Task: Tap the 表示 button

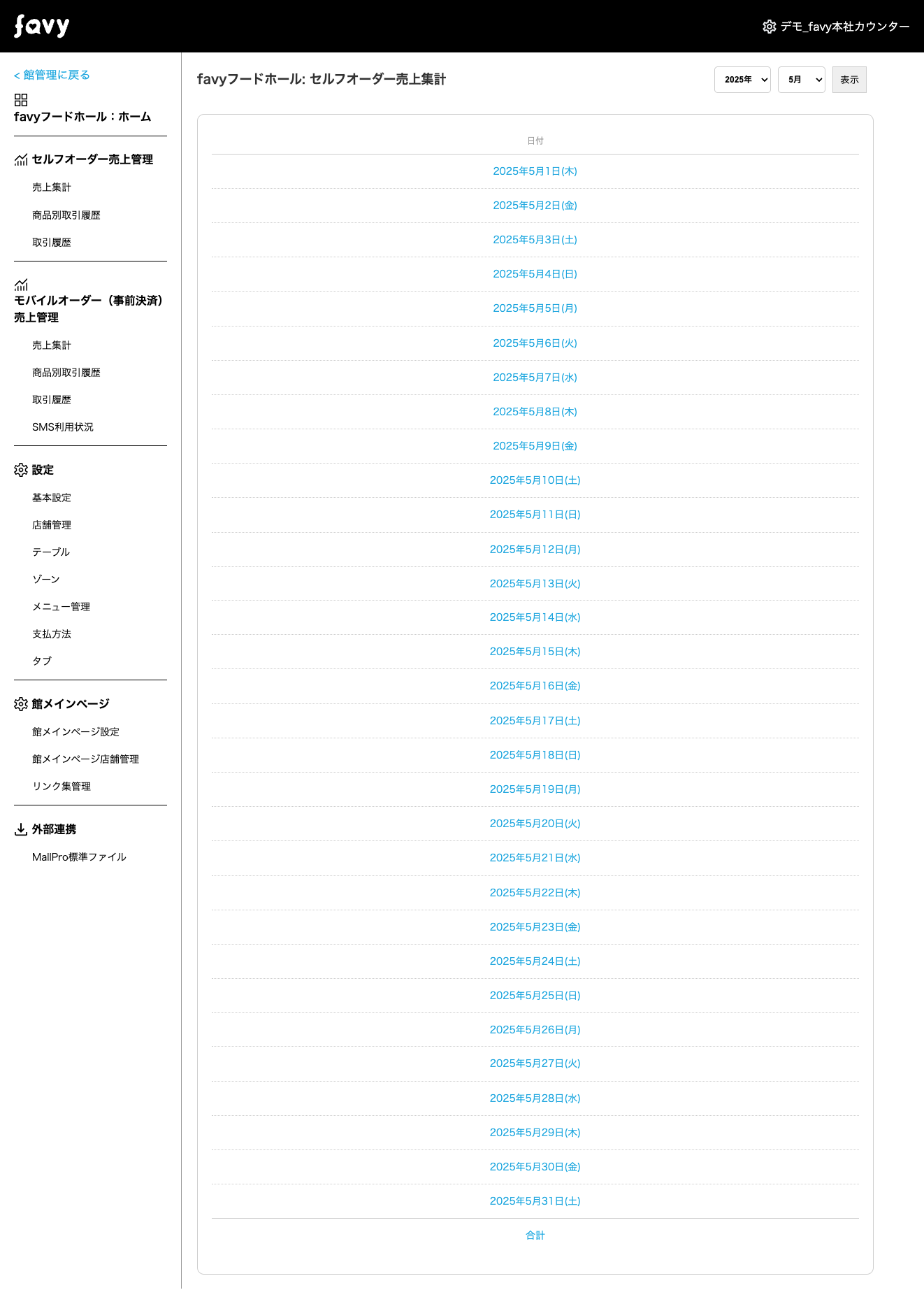Action: click(849, 80)
